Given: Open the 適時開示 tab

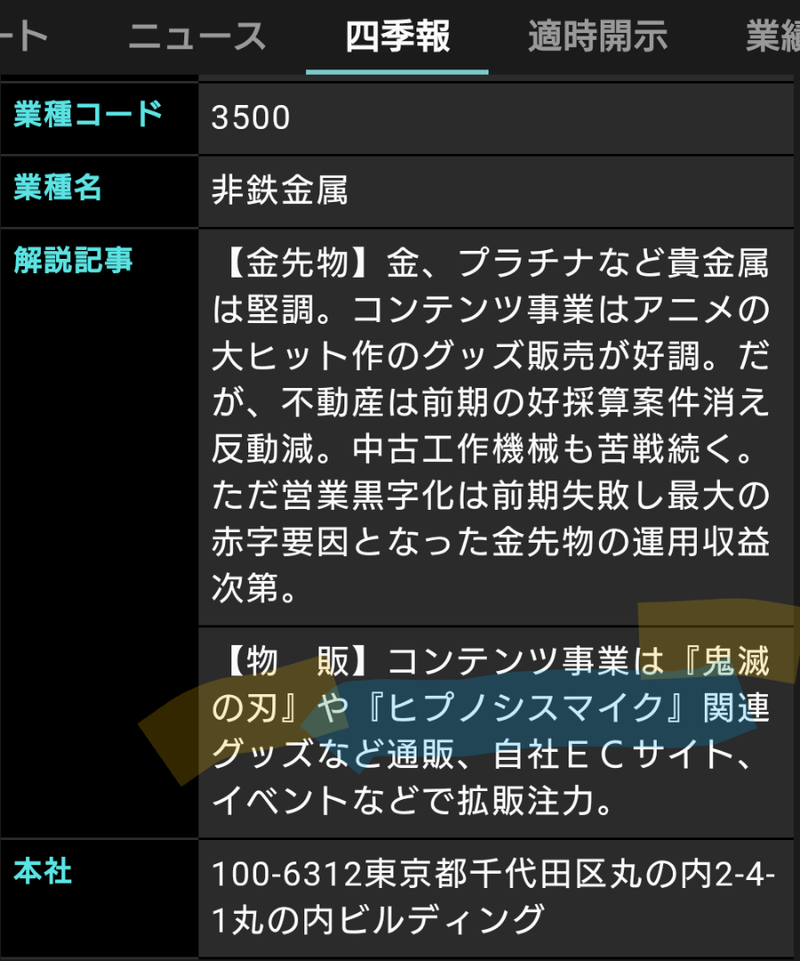Looking at the screenshot, I should click(x=597, y=37).
